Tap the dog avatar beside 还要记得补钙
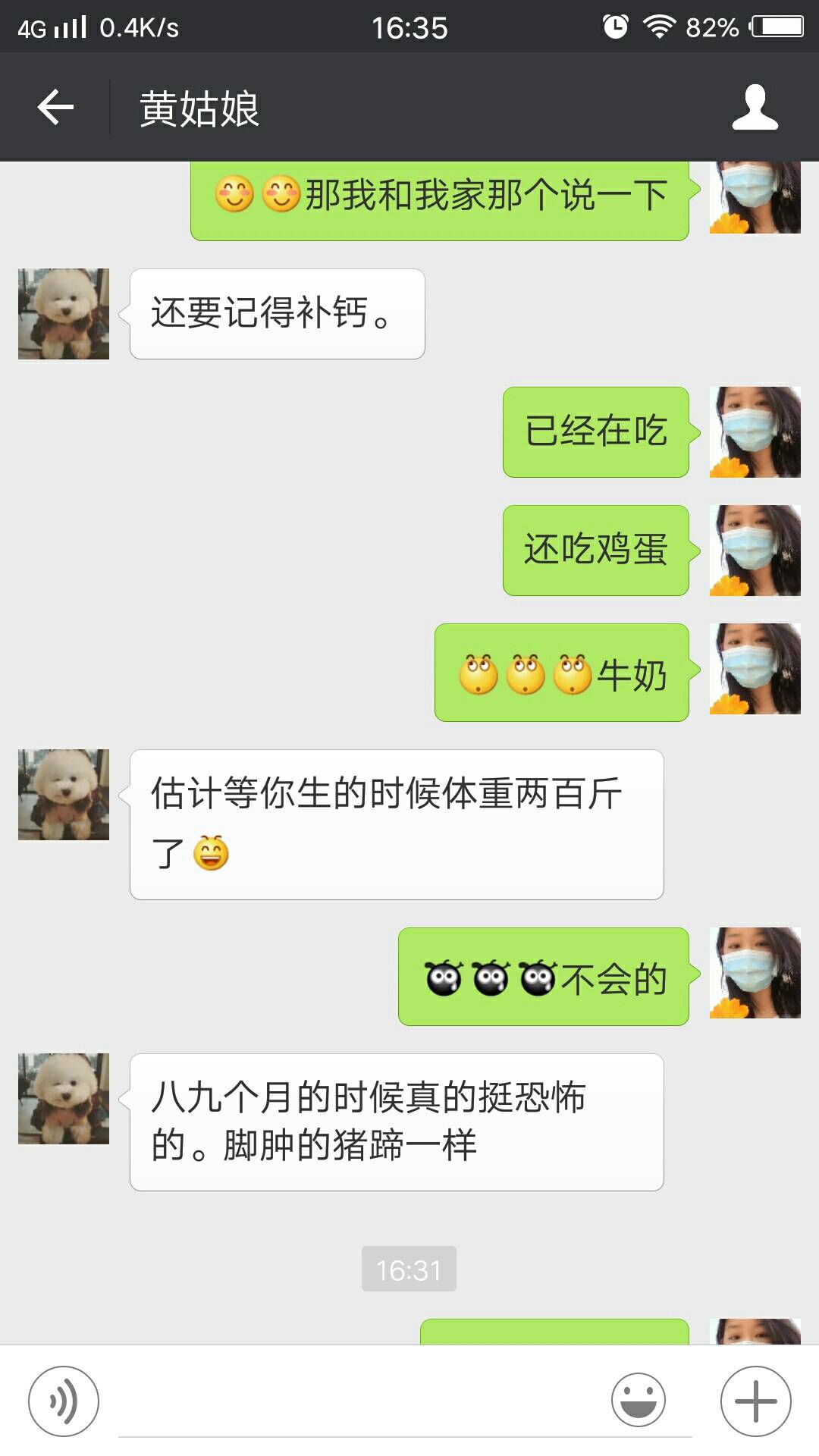Viewport: 819px width, 1456px height. click(x=64, y=313)
